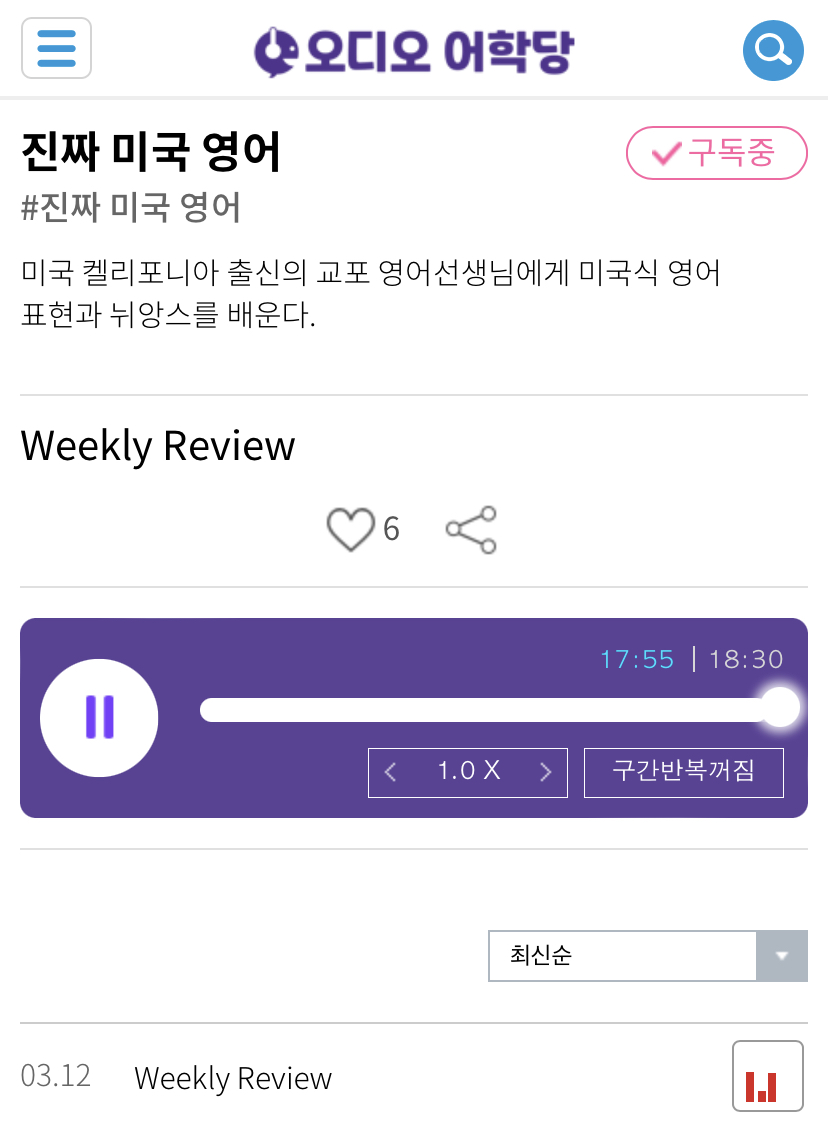Toggle the 구독중 subscription status
This screenshot has height=1124, width=828.
[716, 153]
